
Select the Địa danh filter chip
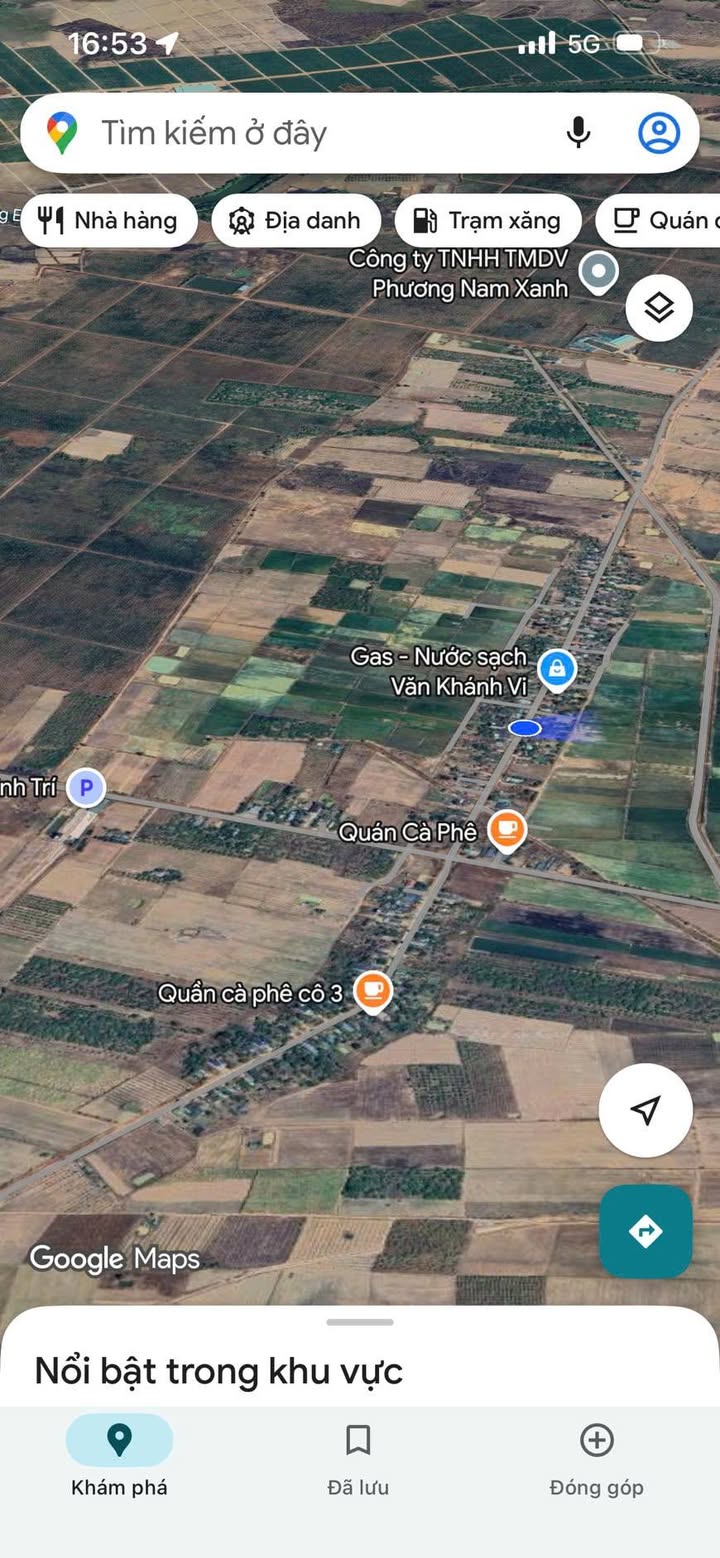pos(296,220)
